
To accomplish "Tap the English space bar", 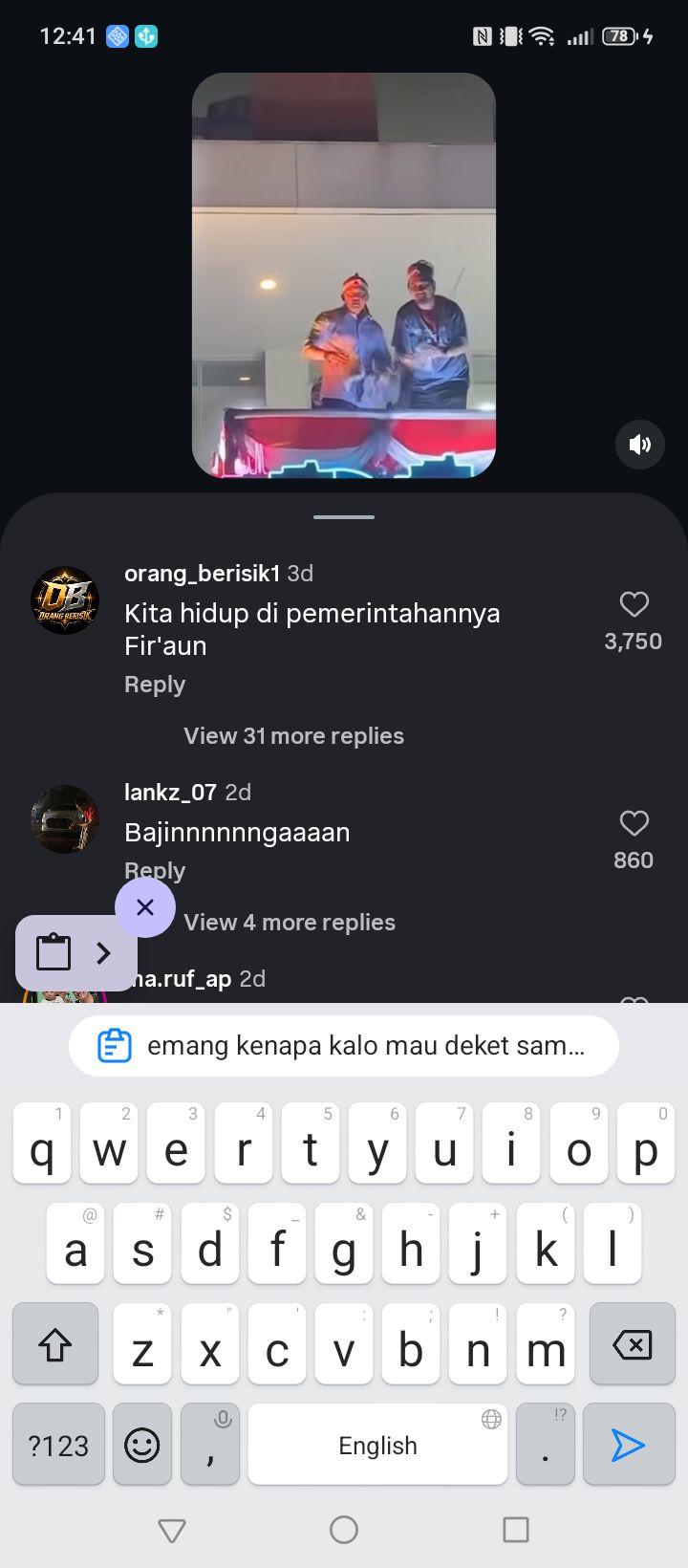I will 377,1445.
